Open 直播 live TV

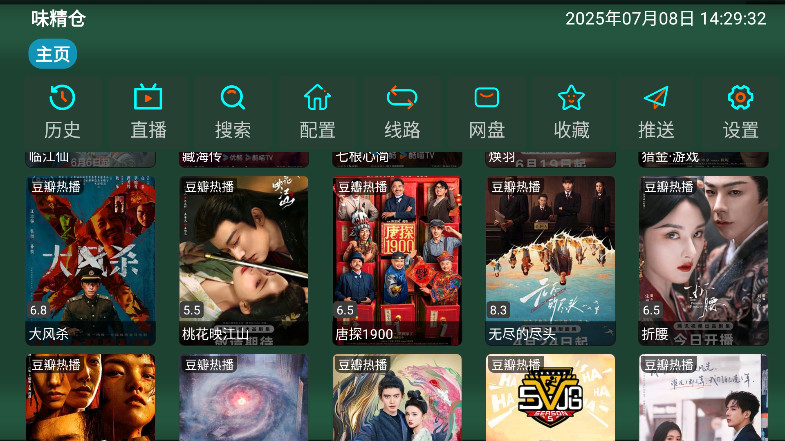point(148,112)
